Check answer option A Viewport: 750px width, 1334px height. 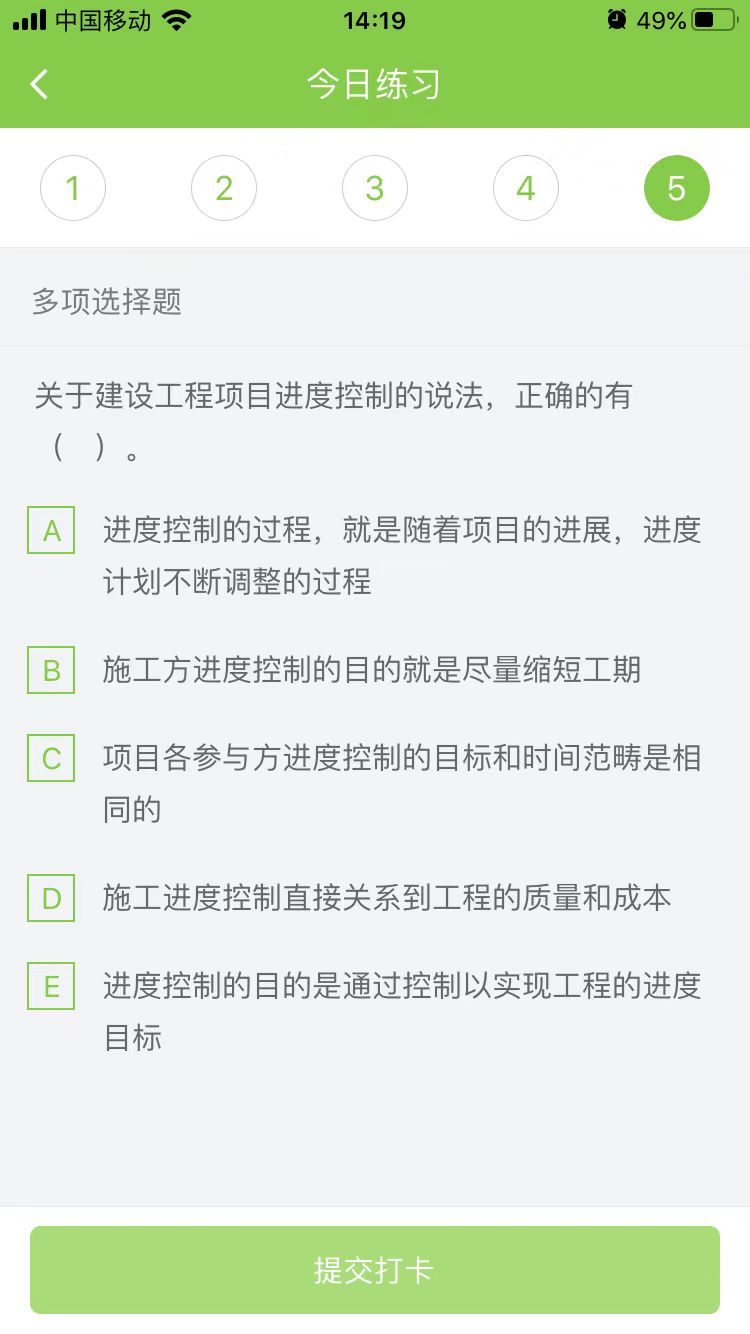52,531
